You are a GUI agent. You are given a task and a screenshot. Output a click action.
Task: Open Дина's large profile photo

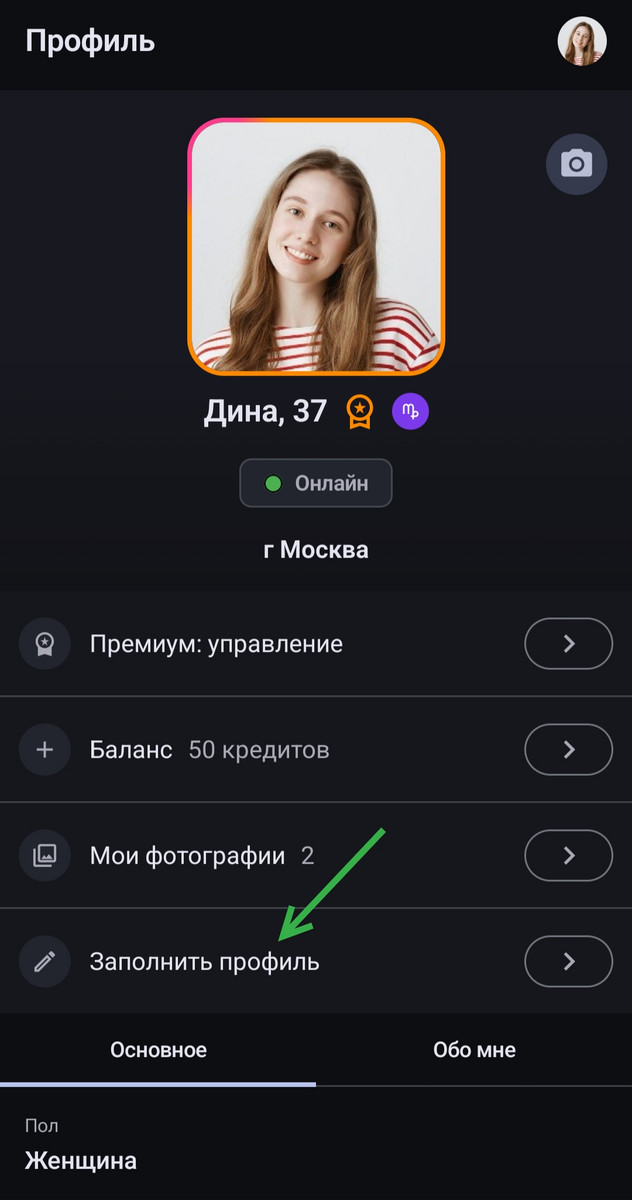316,246
